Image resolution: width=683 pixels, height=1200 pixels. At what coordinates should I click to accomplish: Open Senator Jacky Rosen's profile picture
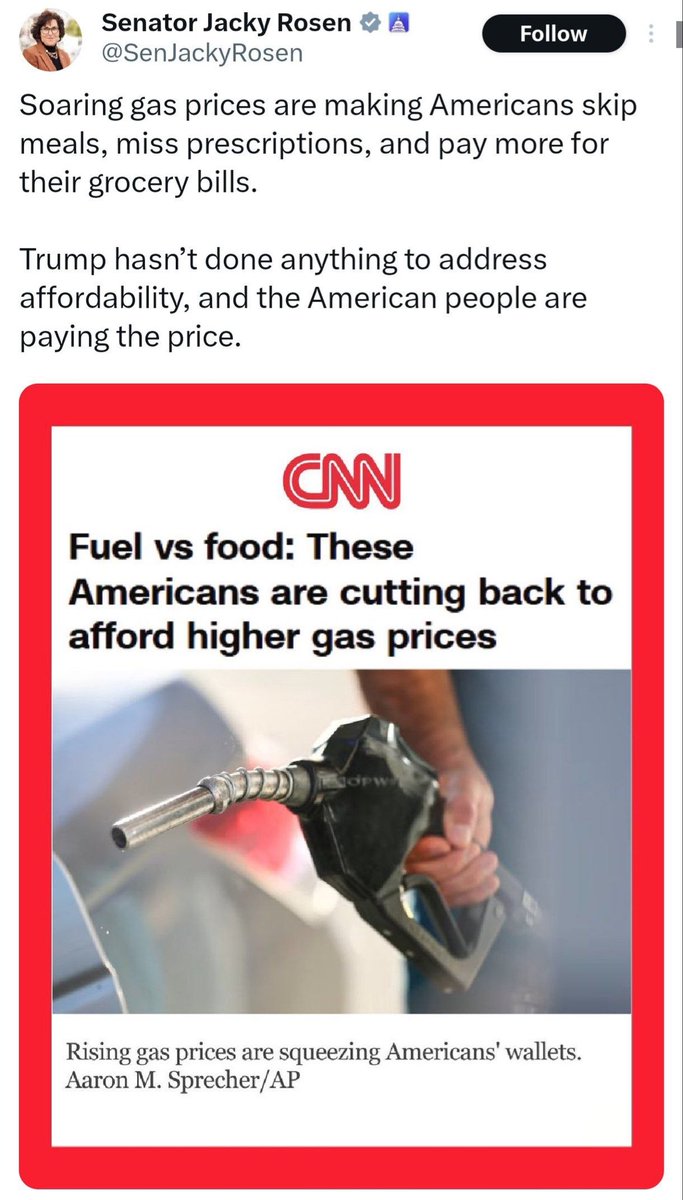46,40
